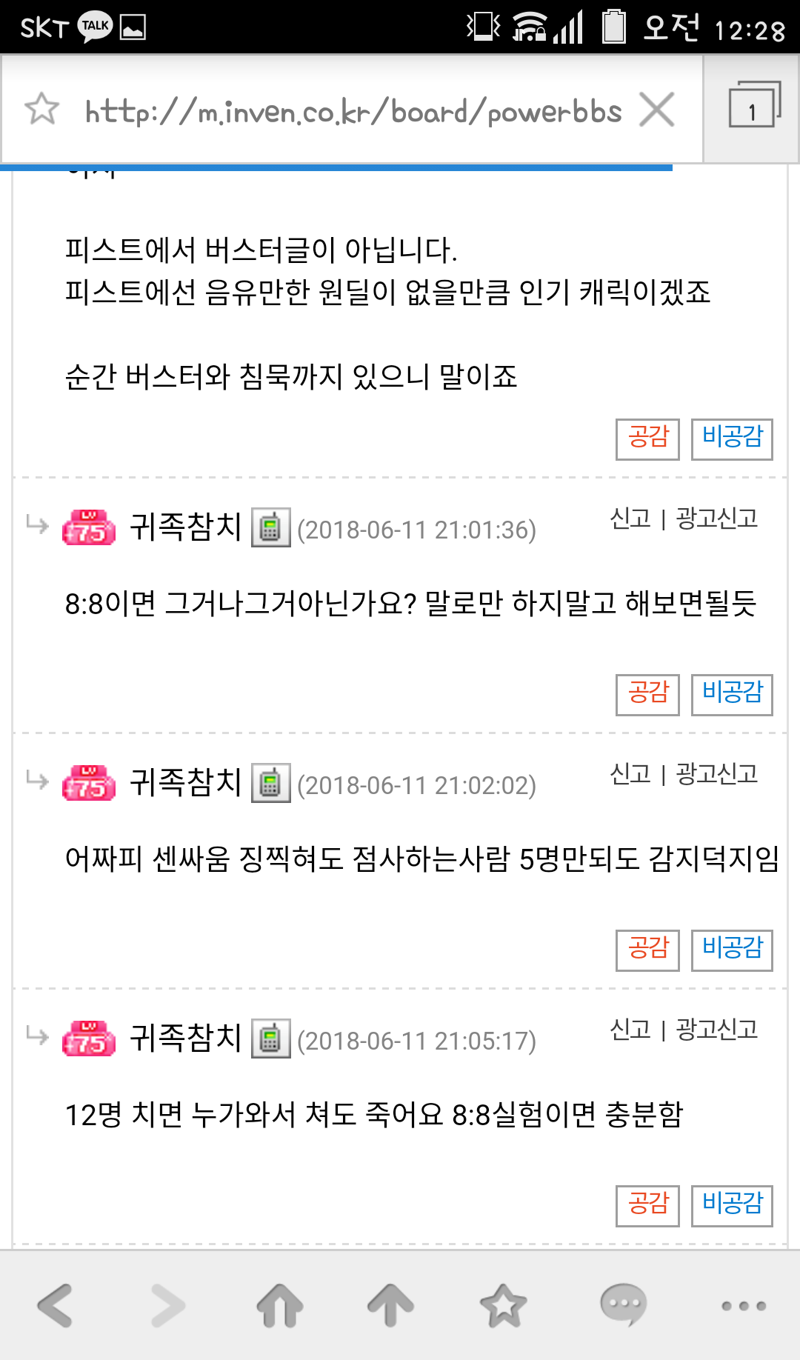
Task: Report the 21:01:36 comment with 신고
Action: coord(631,518)
